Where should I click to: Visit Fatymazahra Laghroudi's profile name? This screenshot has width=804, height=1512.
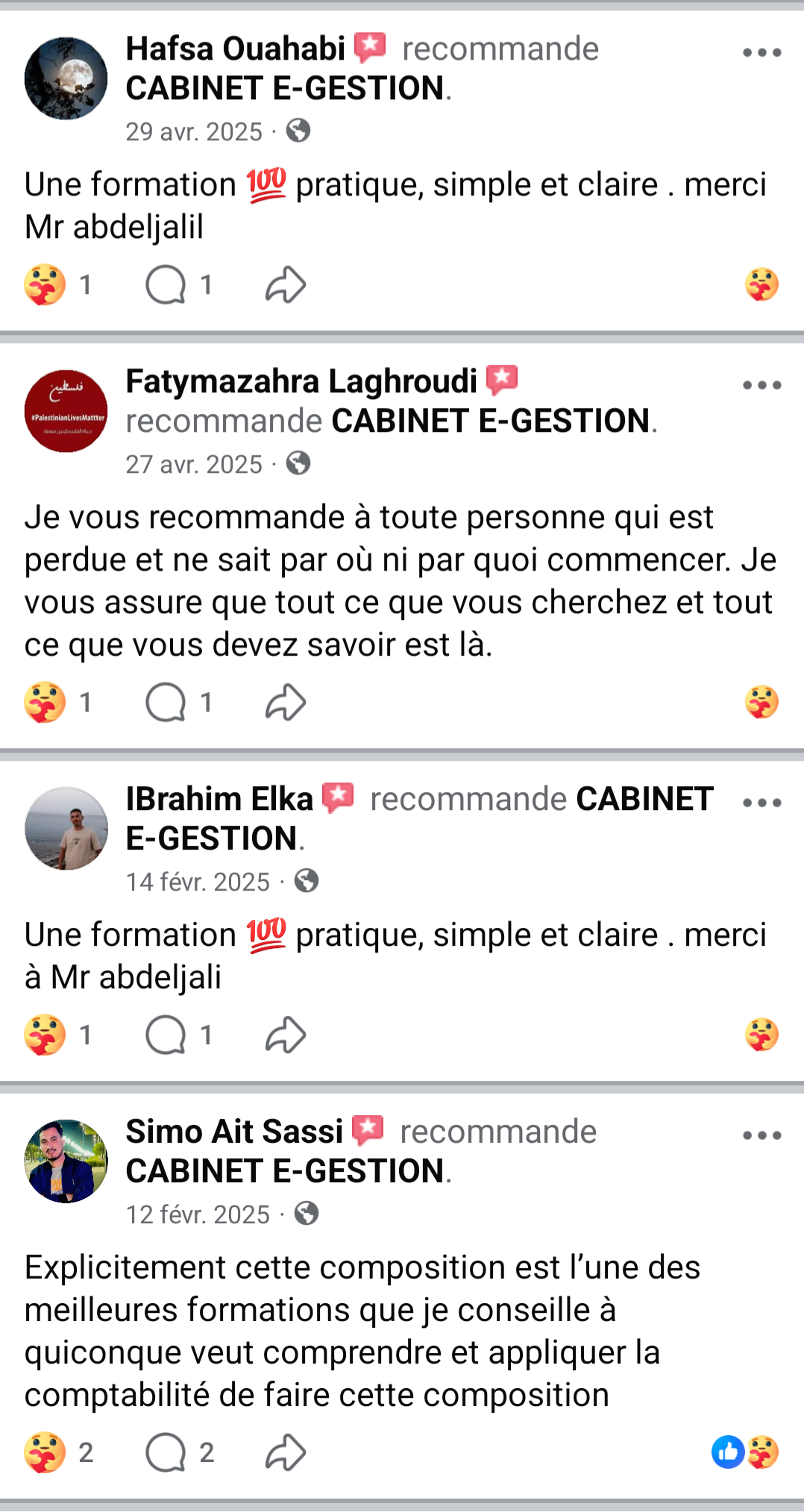pos(301,381)
